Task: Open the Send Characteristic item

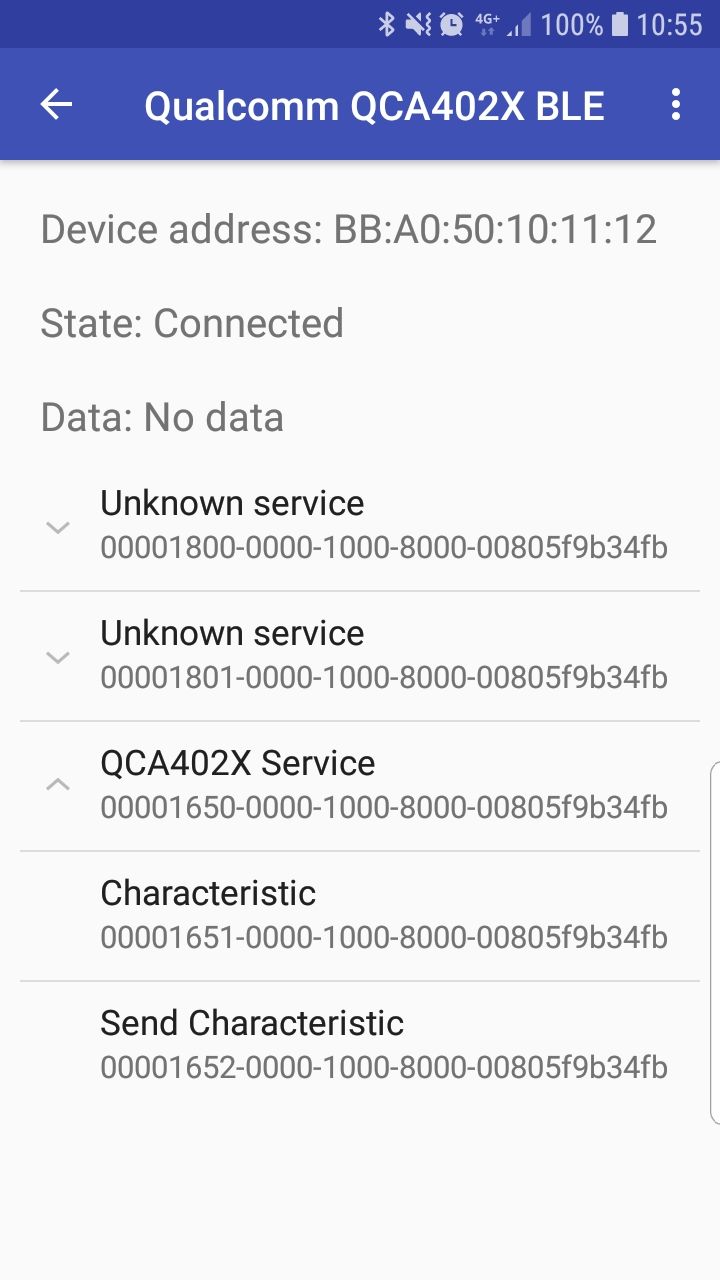Action: point(360,1046)
